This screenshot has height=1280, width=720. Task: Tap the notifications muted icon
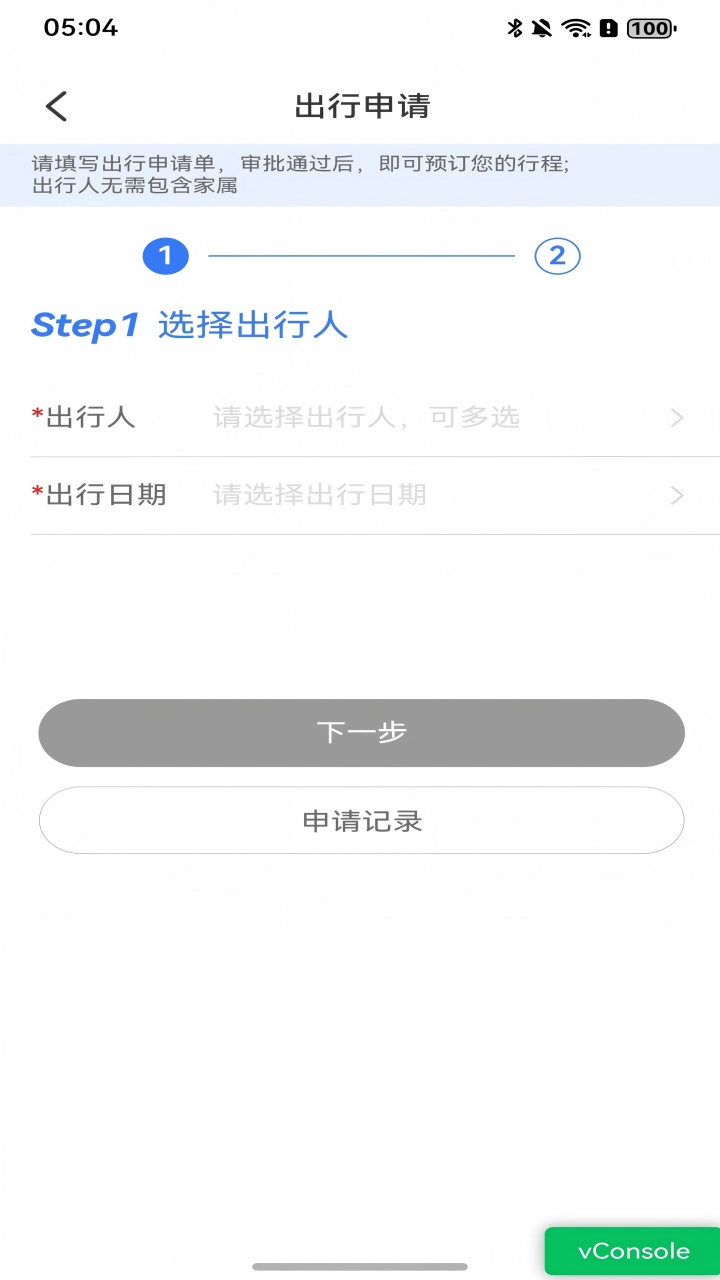tap(544, 30)
